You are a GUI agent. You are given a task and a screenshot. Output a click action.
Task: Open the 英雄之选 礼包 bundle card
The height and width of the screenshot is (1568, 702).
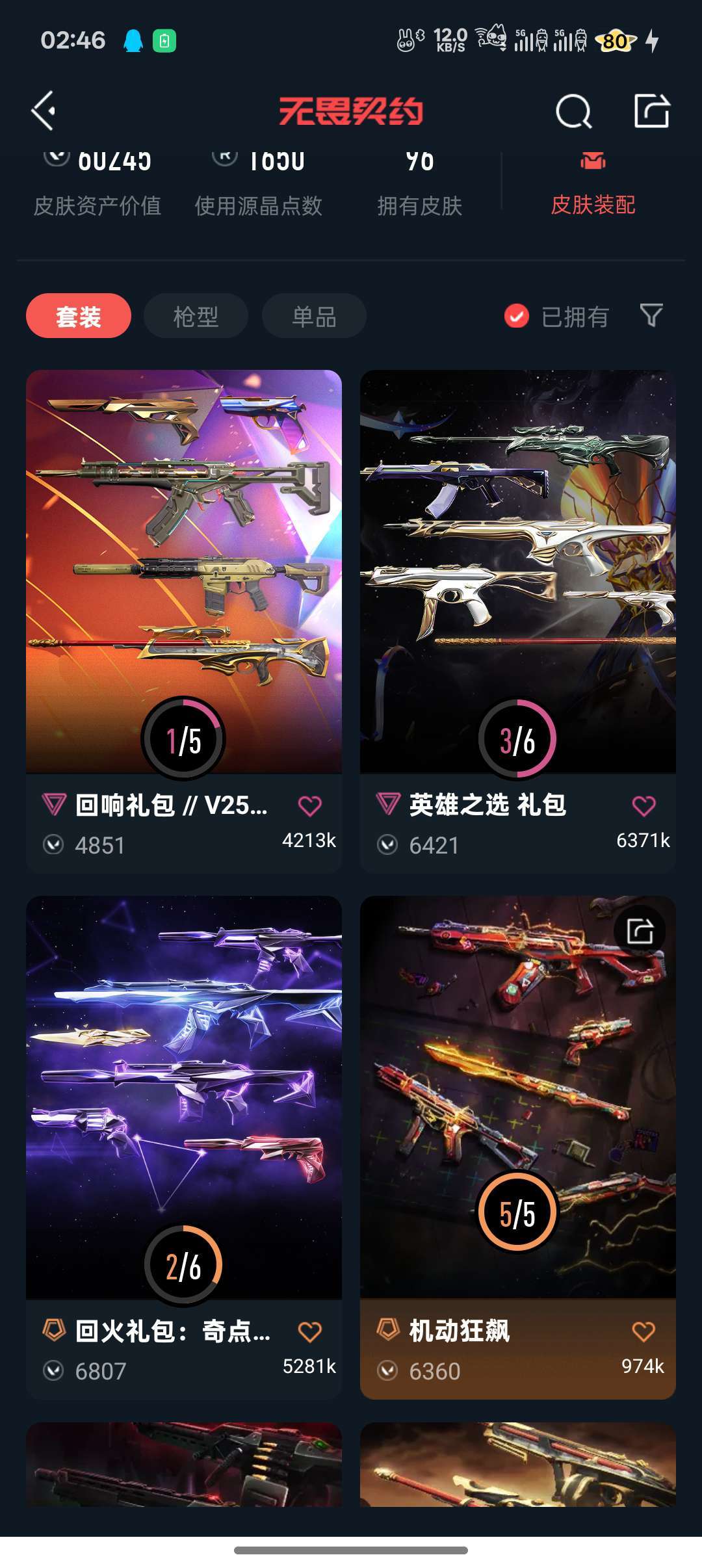click(x=518, y=572)
